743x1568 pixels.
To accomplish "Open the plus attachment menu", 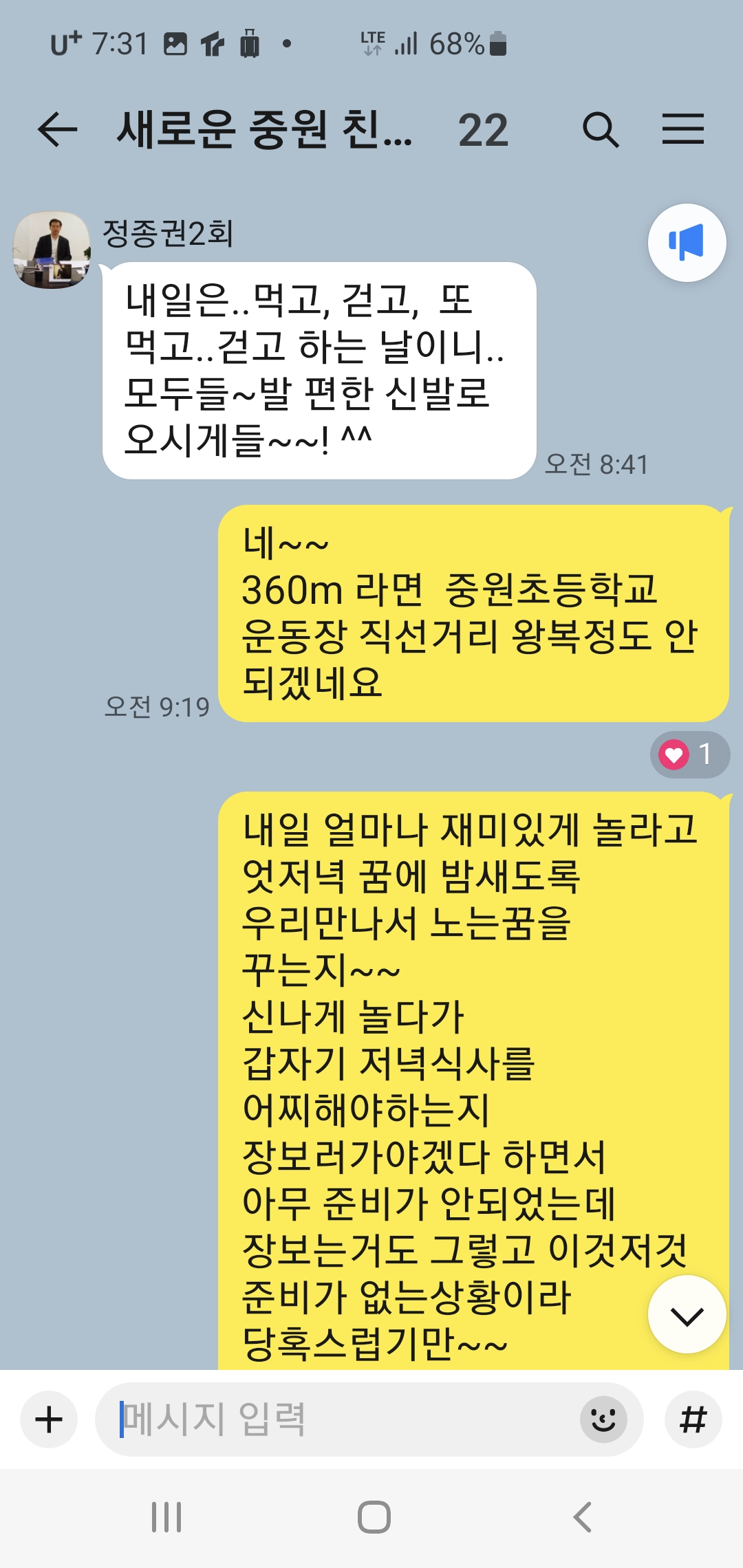I will 49,1419.
